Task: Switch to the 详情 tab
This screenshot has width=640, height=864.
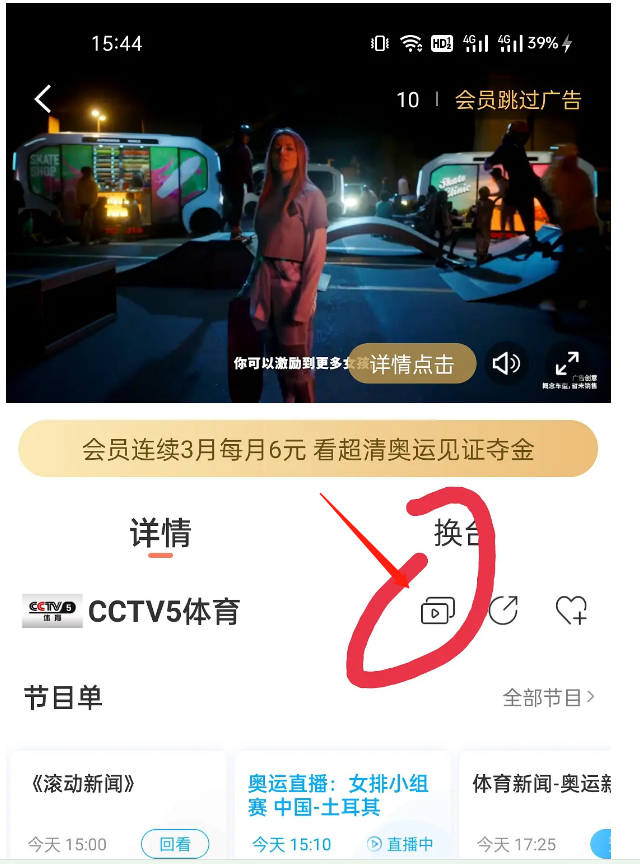Action: 160,533
